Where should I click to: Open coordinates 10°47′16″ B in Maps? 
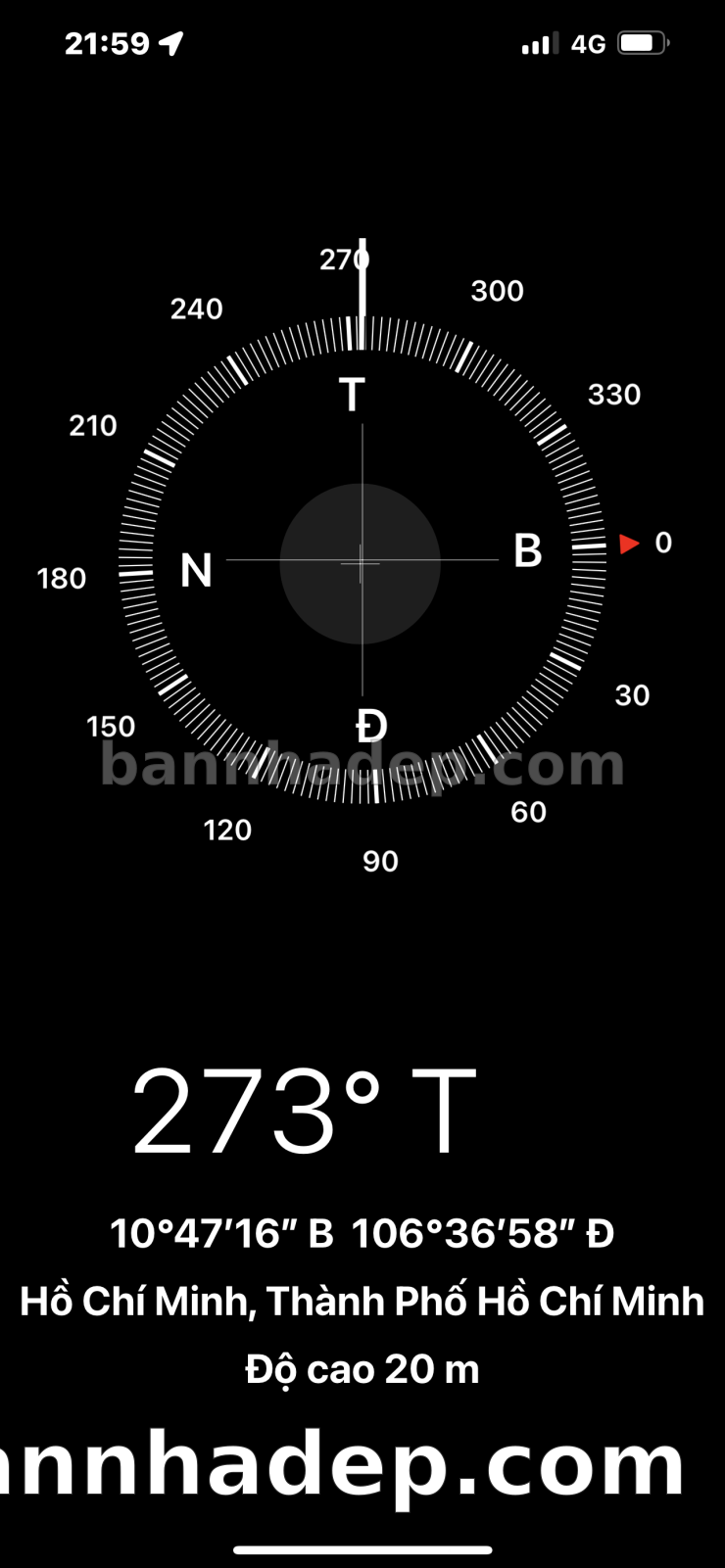[362, 1233]
